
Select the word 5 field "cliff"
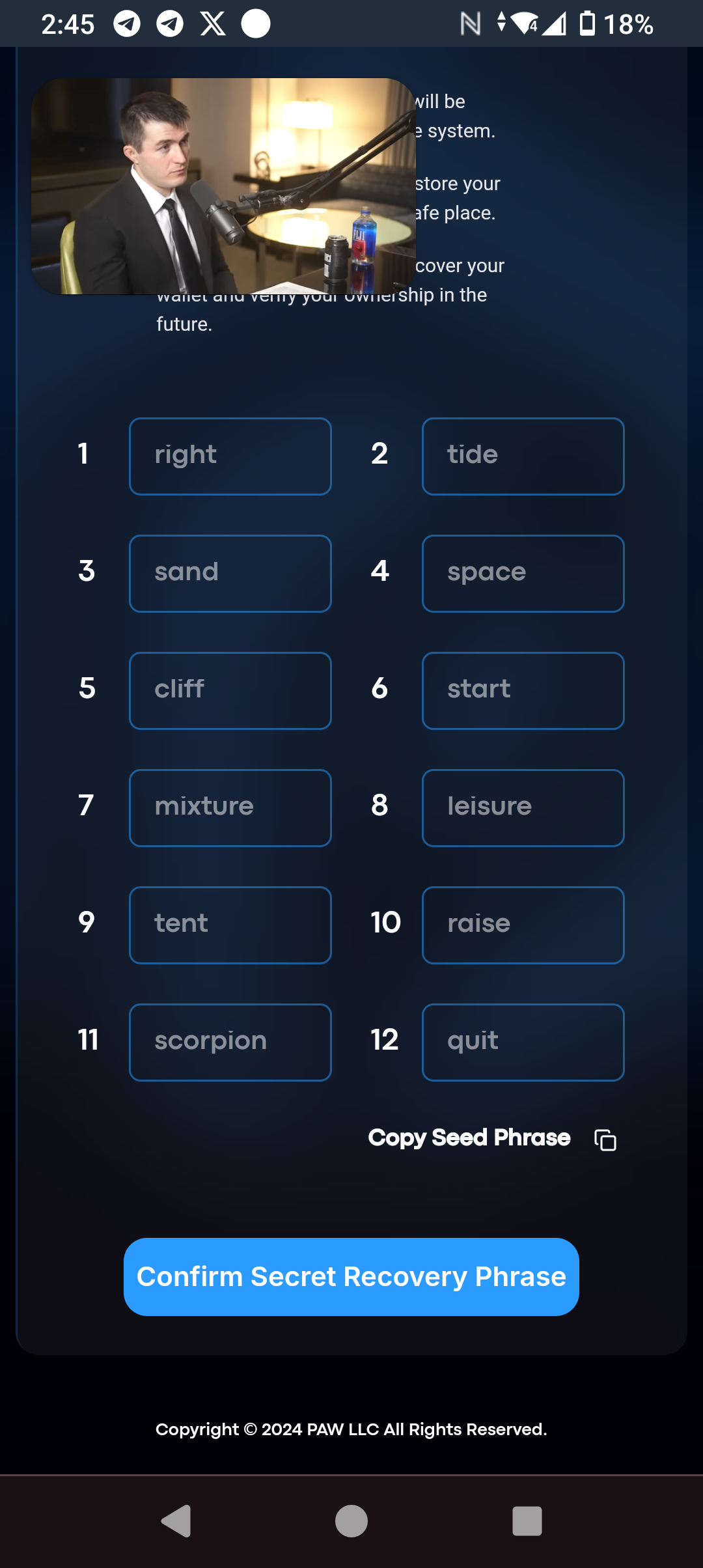click(x=230, y=691)
